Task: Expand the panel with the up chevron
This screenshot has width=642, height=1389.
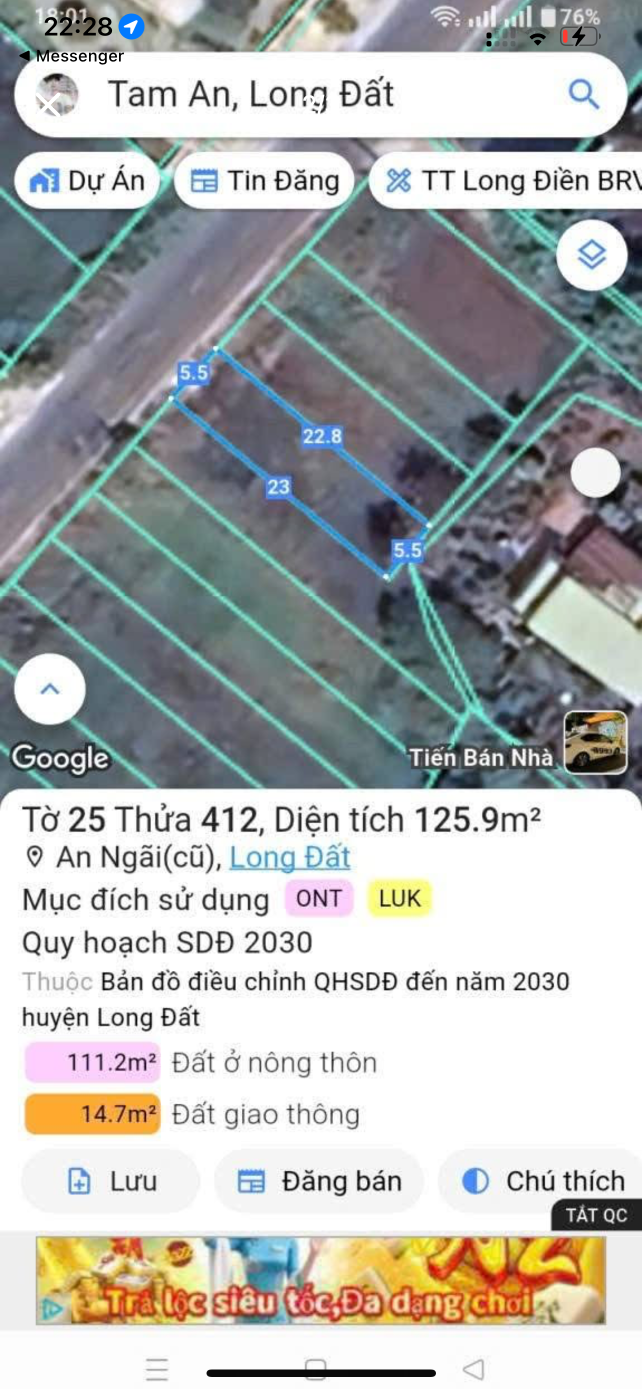Action: coord(50,689)
